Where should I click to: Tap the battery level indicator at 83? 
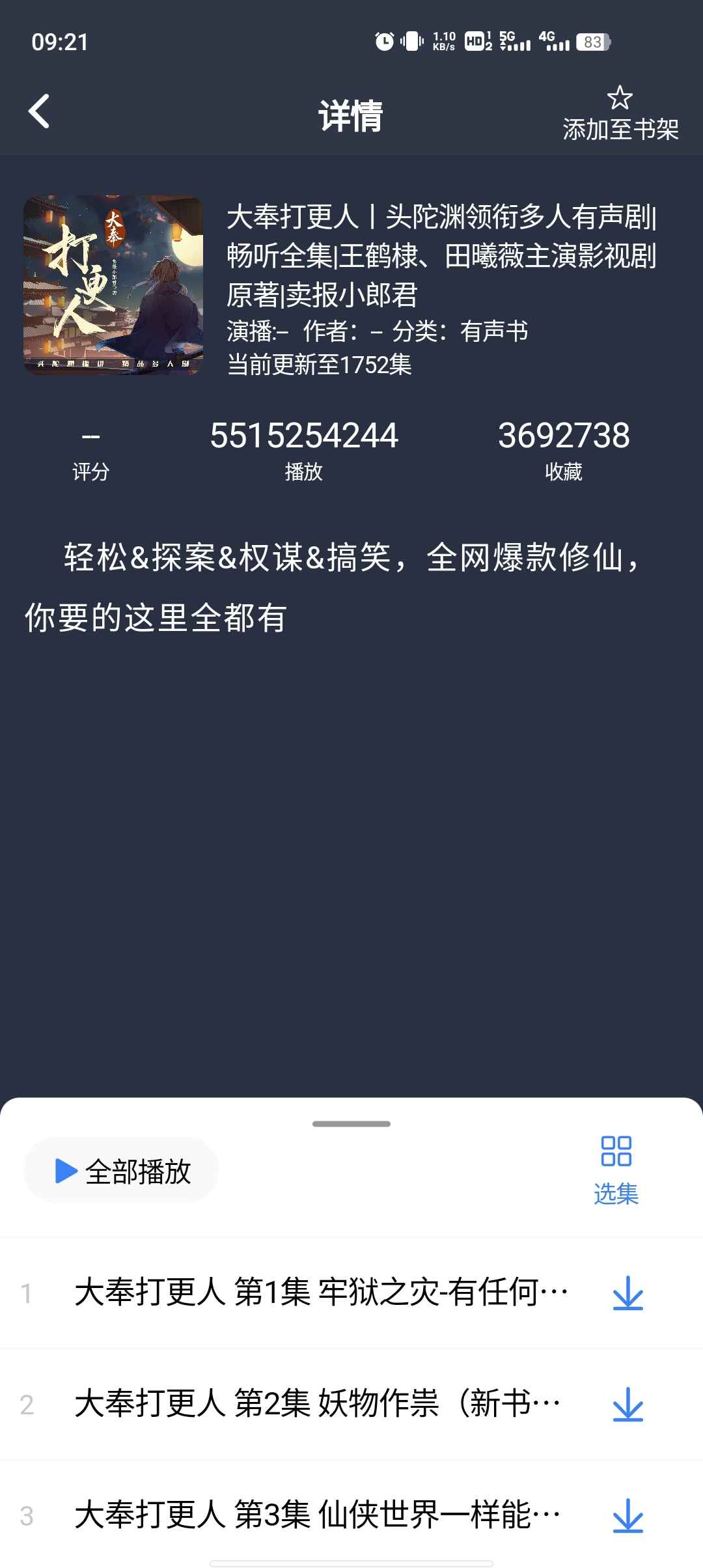[592, 42]
